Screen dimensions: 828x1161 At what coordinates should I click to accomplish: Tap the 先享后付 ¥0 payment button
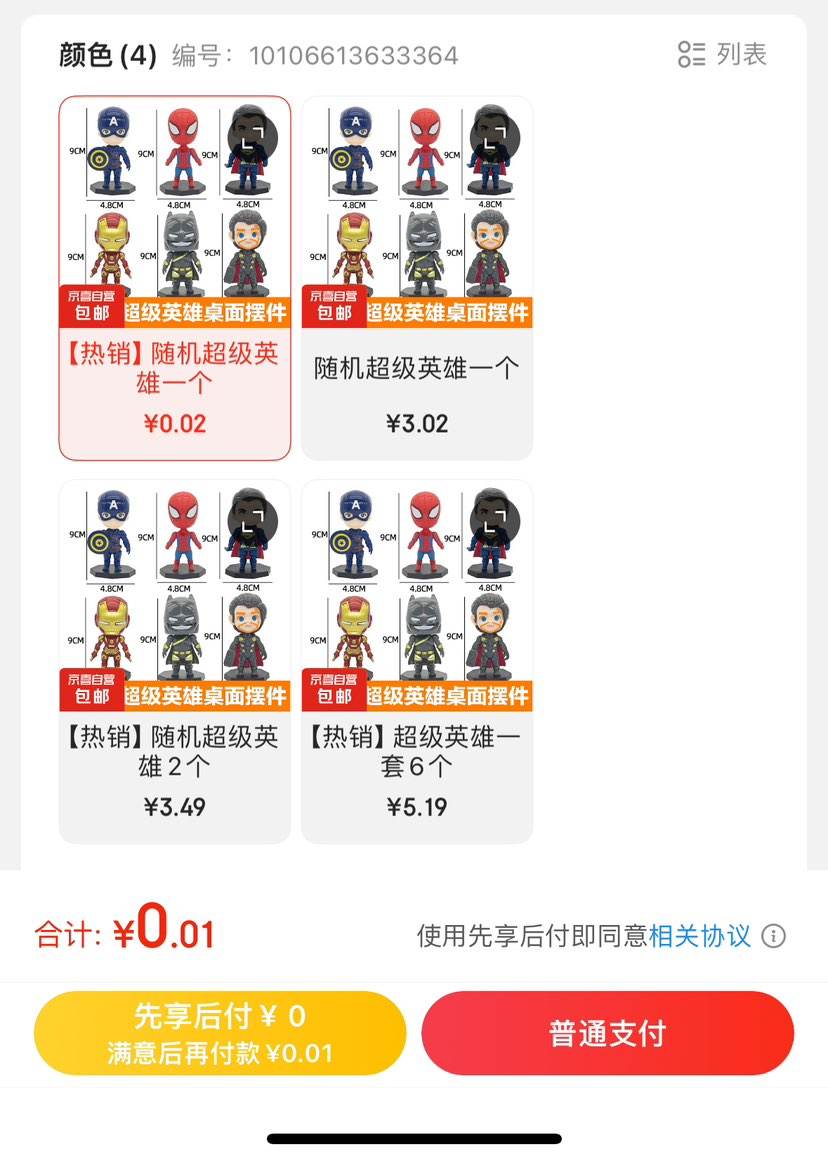[220, 1032]
